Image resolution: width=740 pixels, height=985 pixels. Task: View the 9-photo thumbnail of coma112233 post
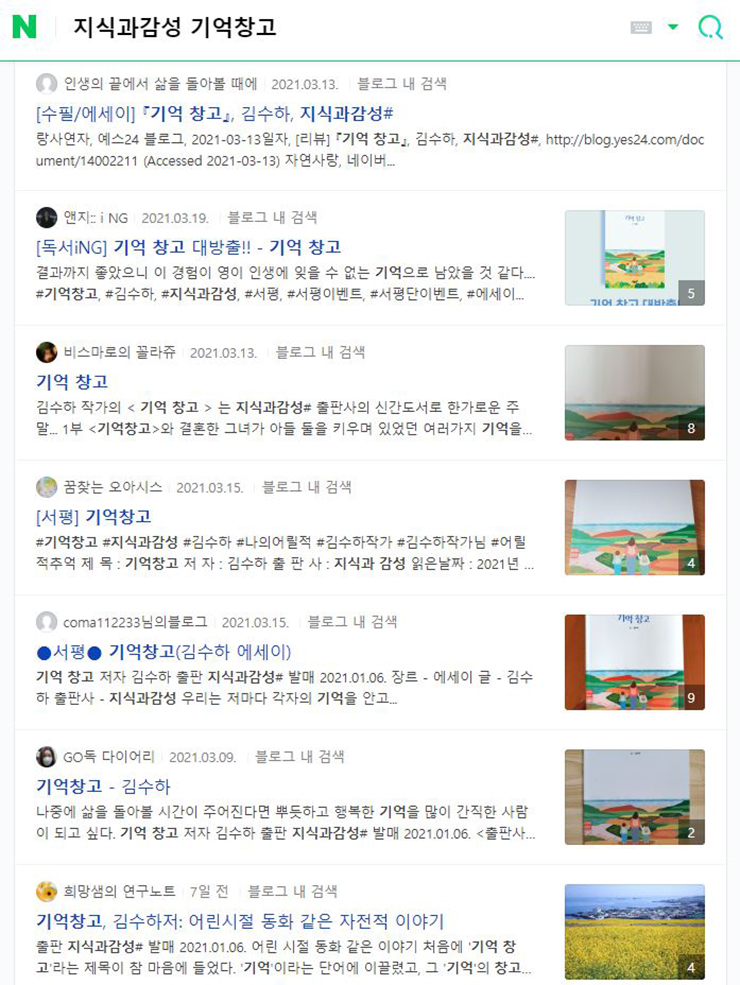point(634,662)
